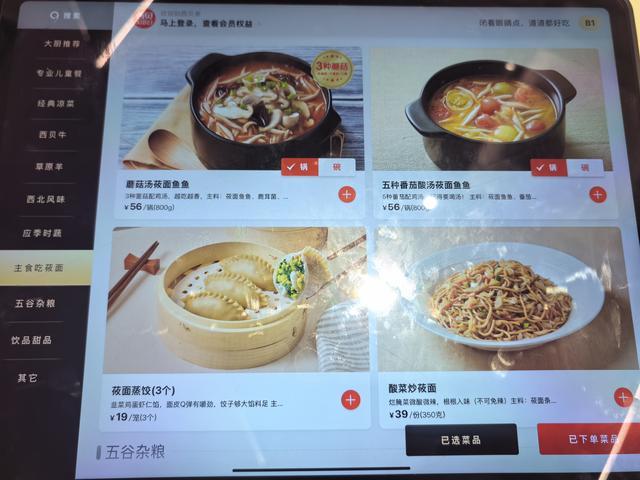Select the 西北风味 category
Viewport: 640px width, 480px height.
pos(47,199)
